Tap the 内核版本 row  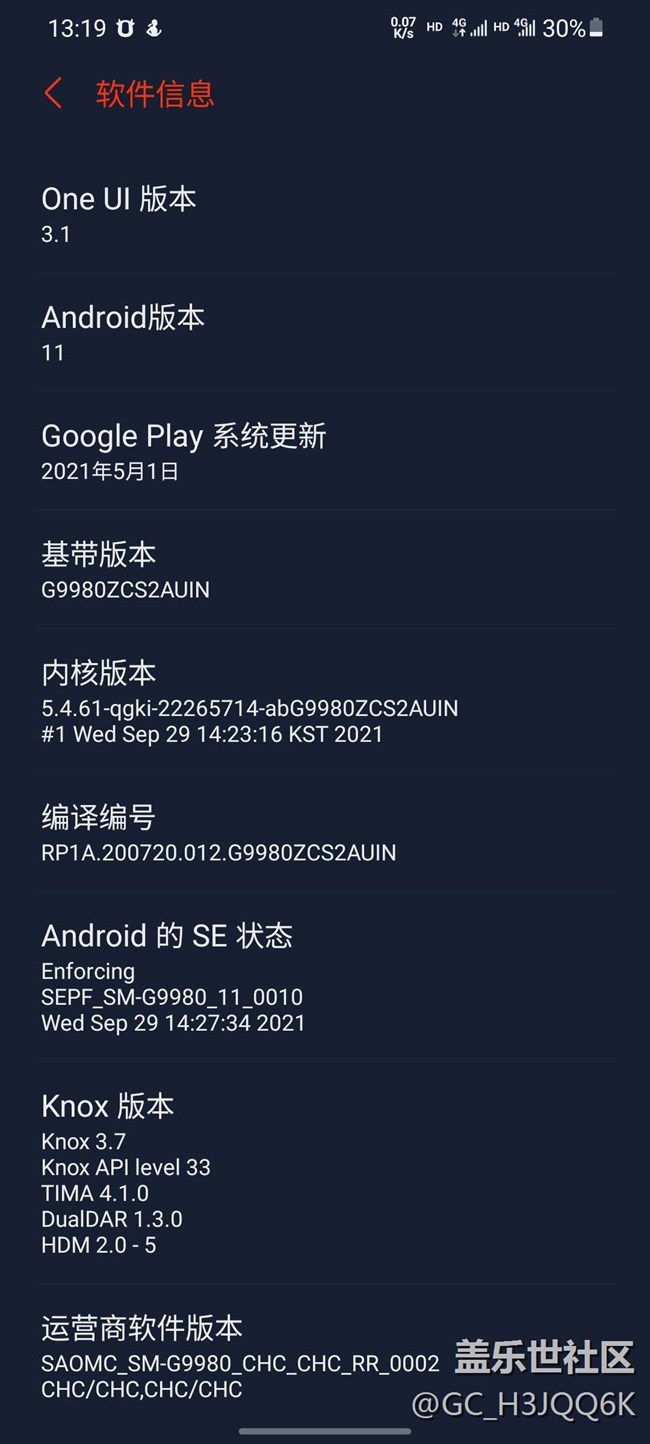point(325,701)
